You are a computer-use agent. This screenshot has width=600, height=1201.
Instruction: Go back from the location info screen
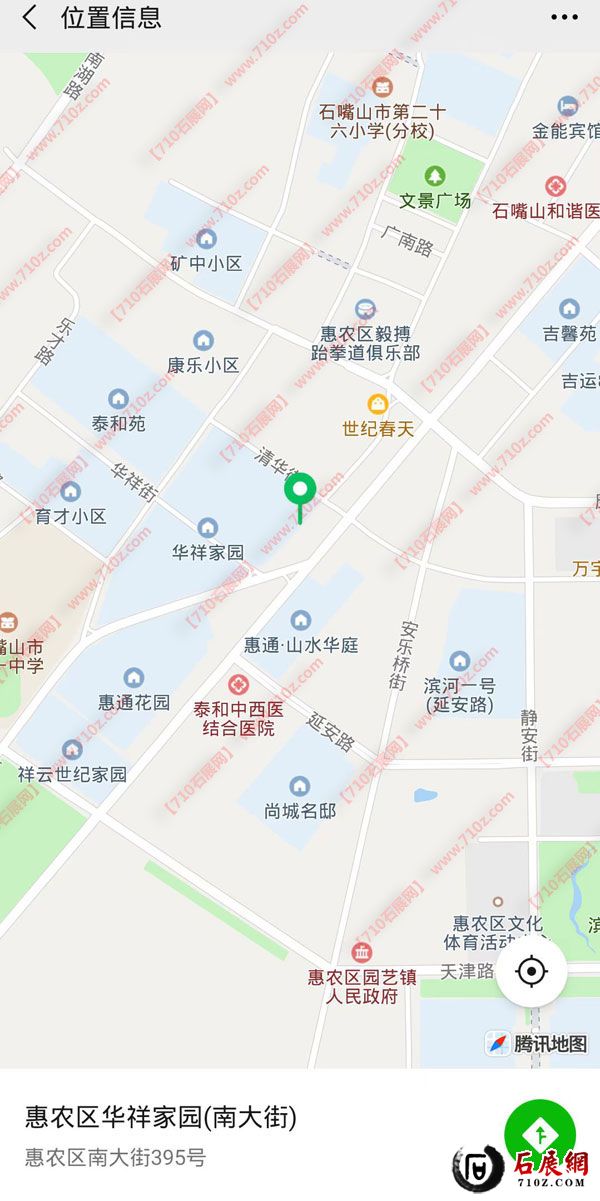click(29, 18)
